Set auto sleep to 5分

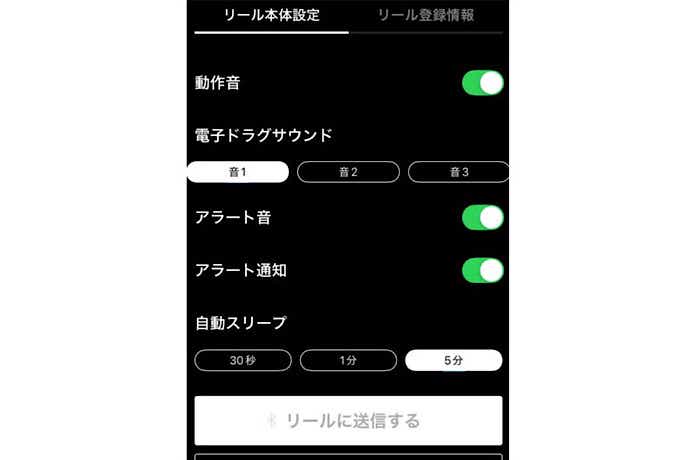pyautogui.click(x=453, y=360)
